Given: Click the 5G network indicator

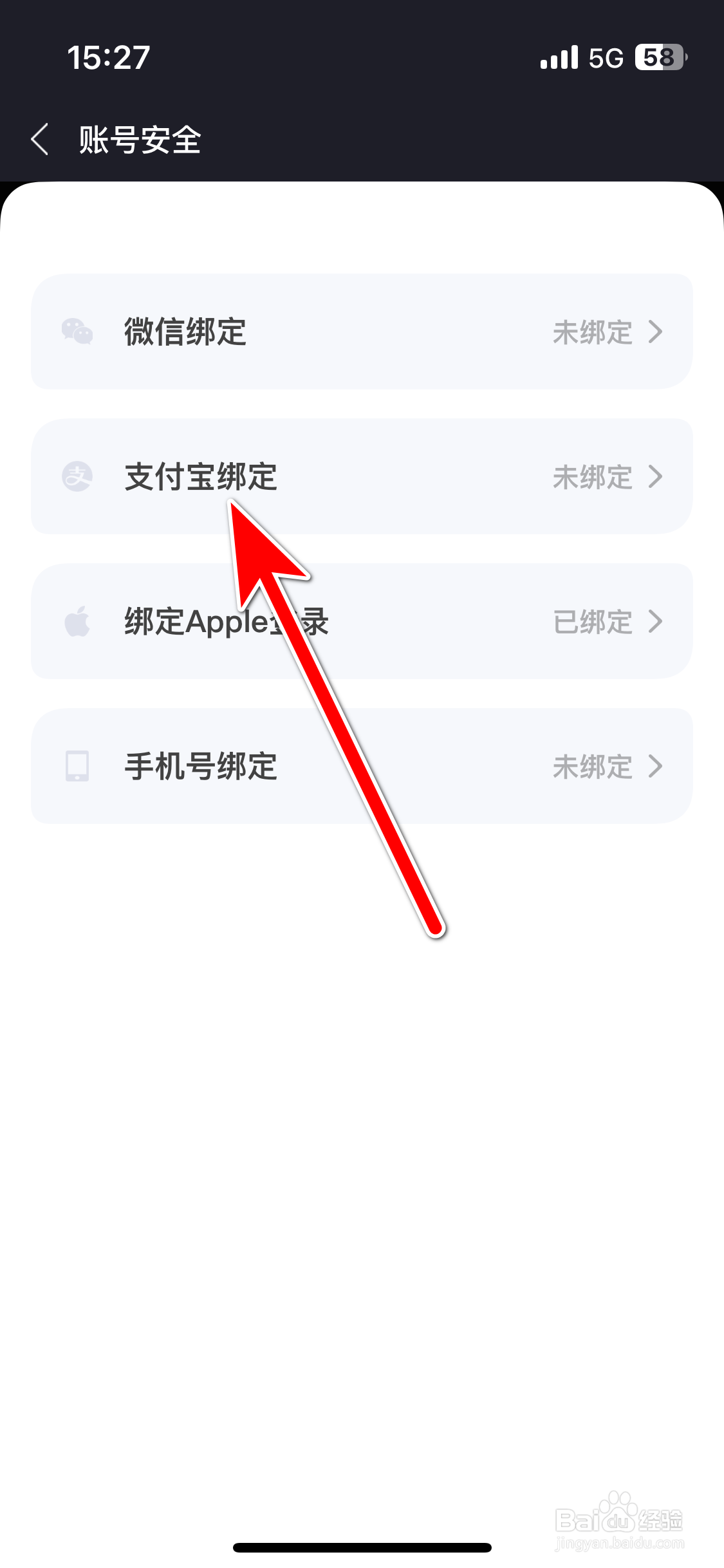Looking at the screenshot, I should tap(605, 58).
